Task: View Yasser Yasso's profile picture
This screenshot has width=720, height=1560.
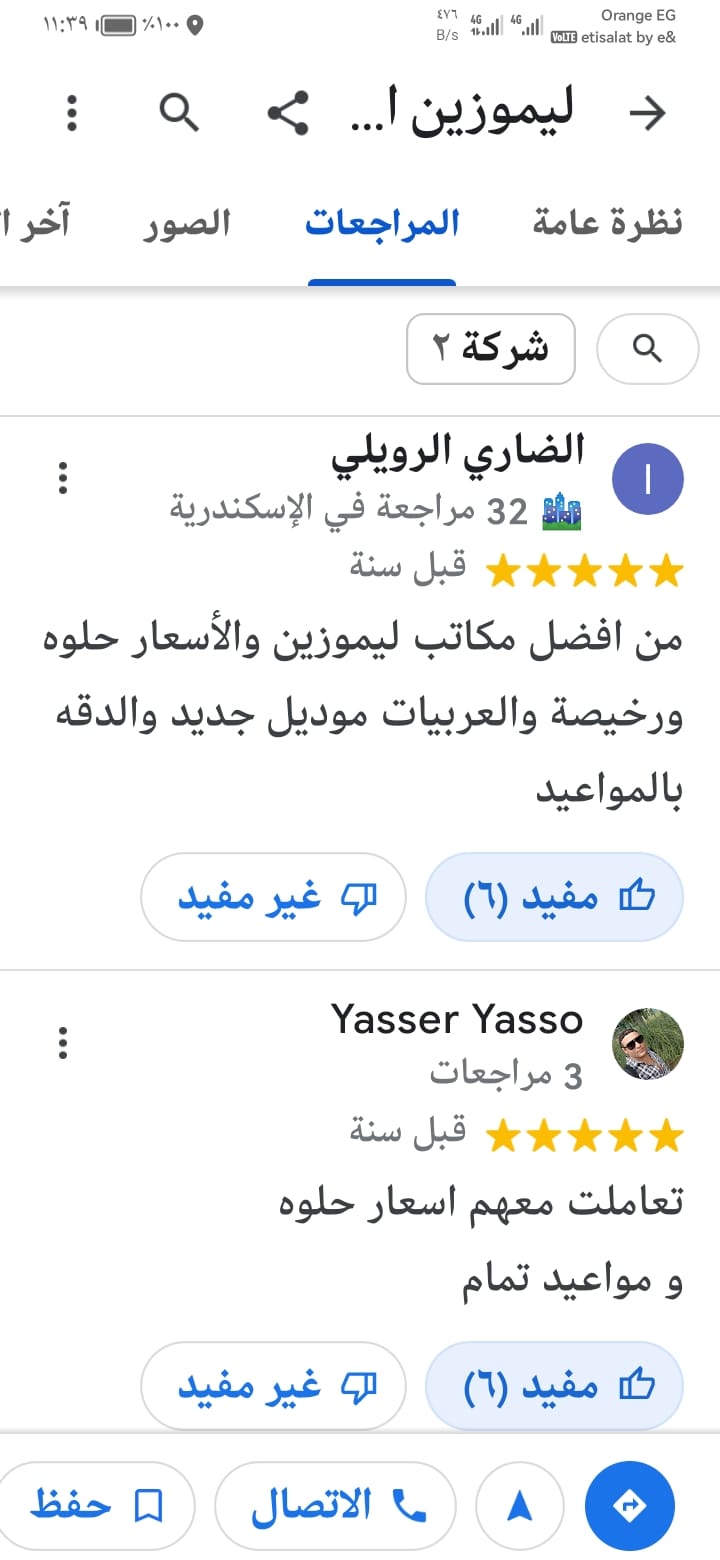Action: [647, 1044]
